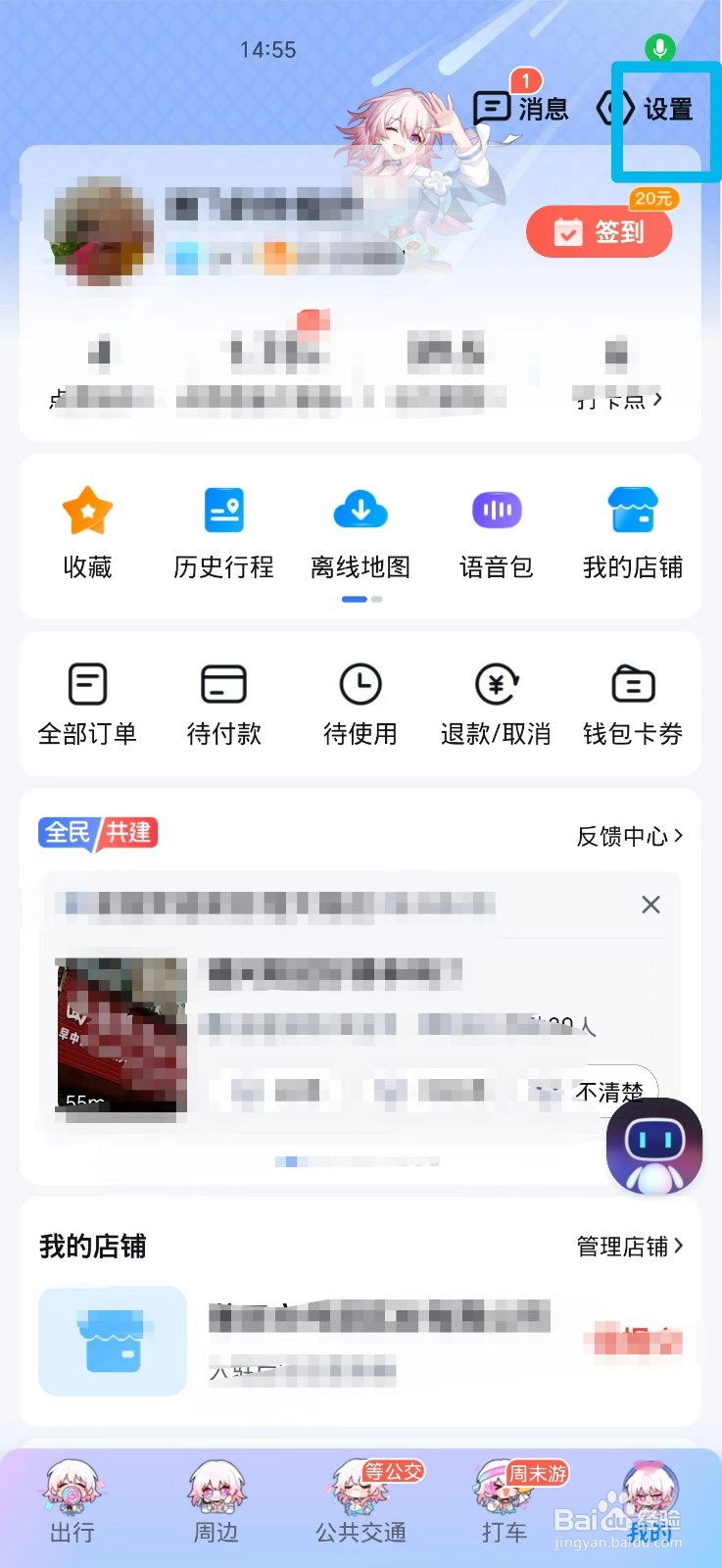Open the 语音包 voice pack icon
Image resolution: width=722 pixels, height=1568 pixels.
coord(496,529)
